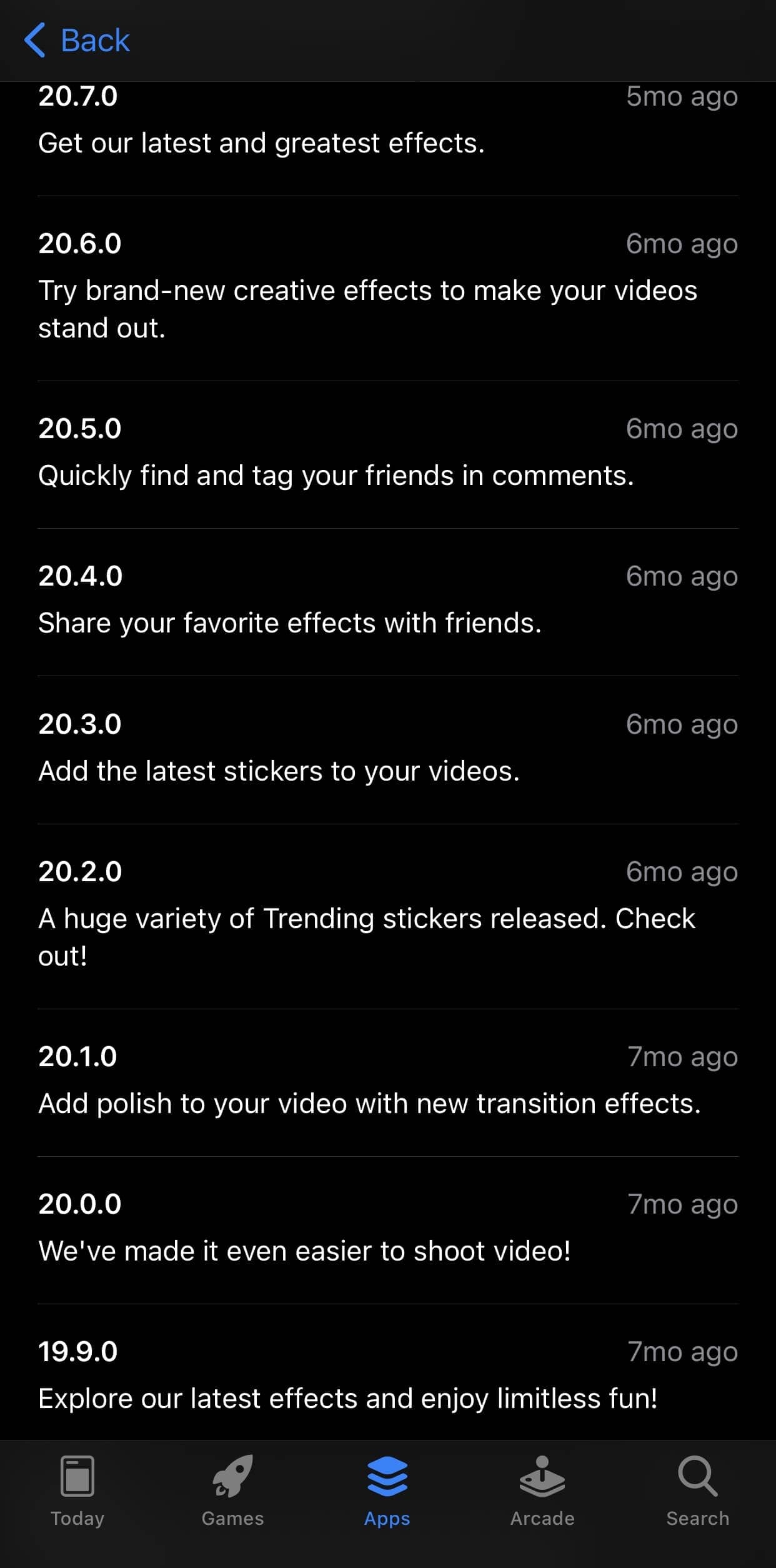Viewport: 776px width, 1568px height.
Task: Switch to the Arcade tab
Action: [542, 1491]
